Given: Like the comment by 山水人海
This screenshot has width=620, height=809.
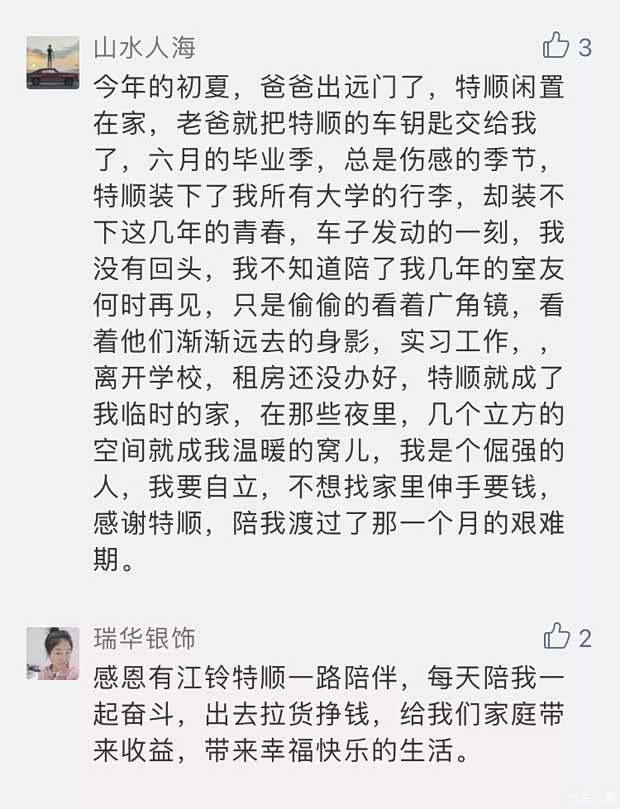Looking at the screenshot, I should point(555,46).
